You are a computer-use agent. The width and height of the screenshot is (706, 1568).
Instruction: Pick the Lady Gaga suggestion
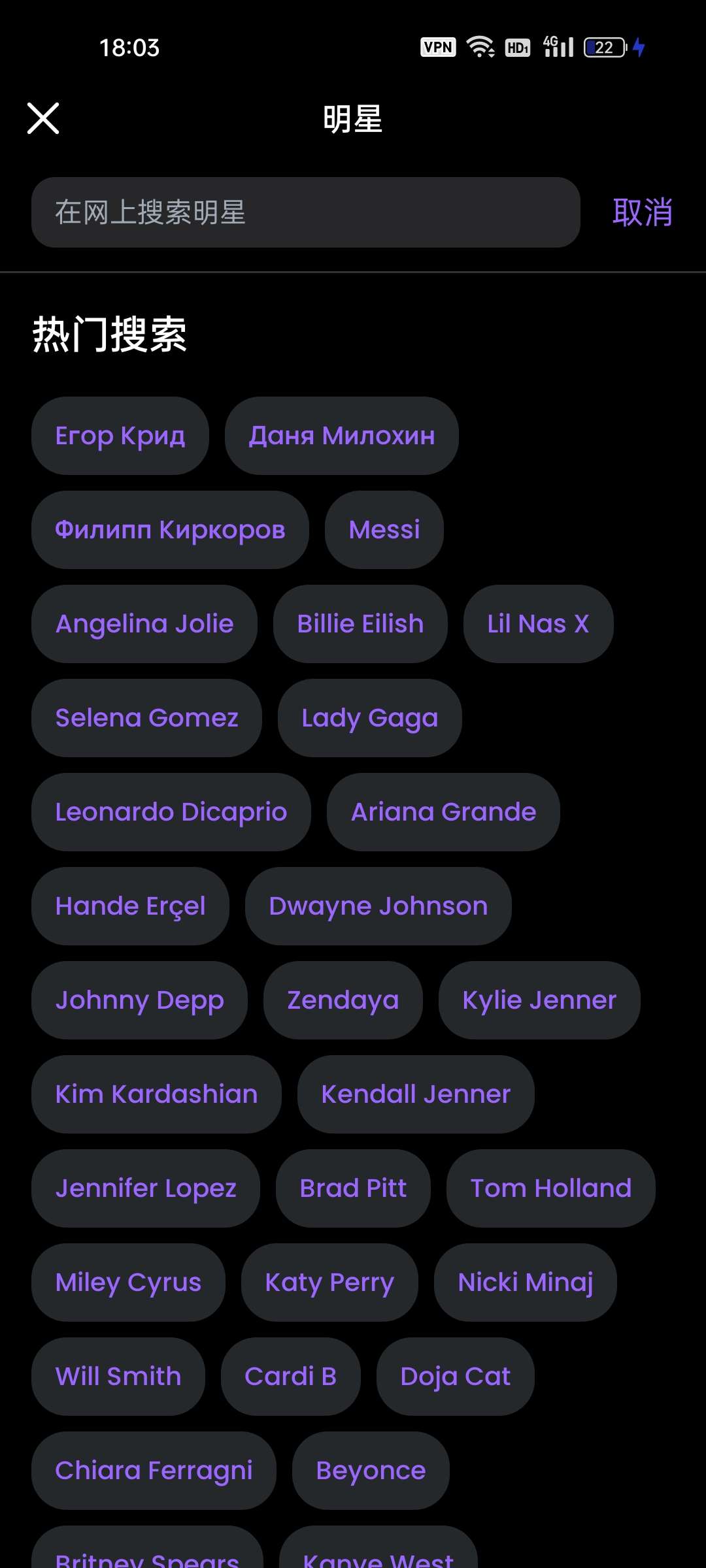pos(369,718)
